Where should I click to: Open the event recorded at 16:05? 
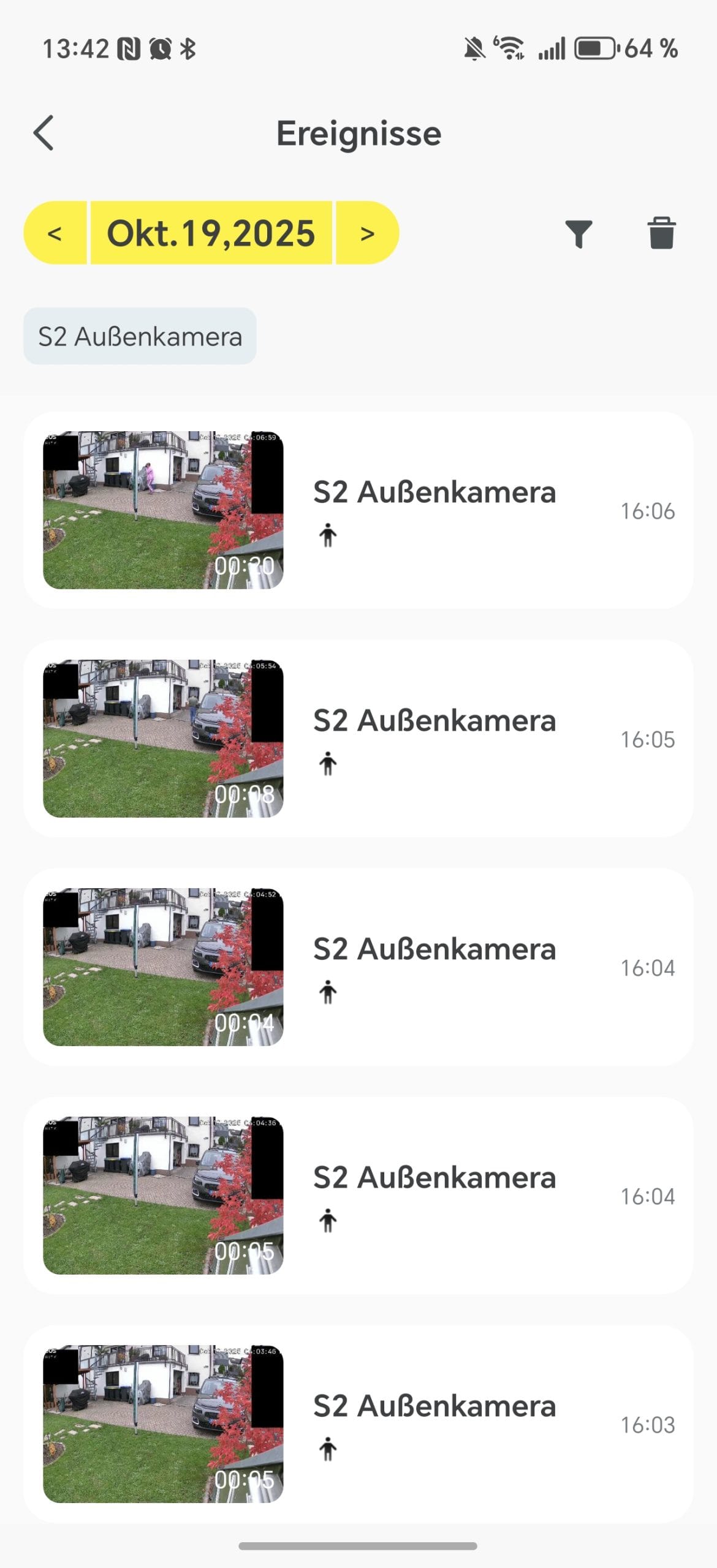358,739
